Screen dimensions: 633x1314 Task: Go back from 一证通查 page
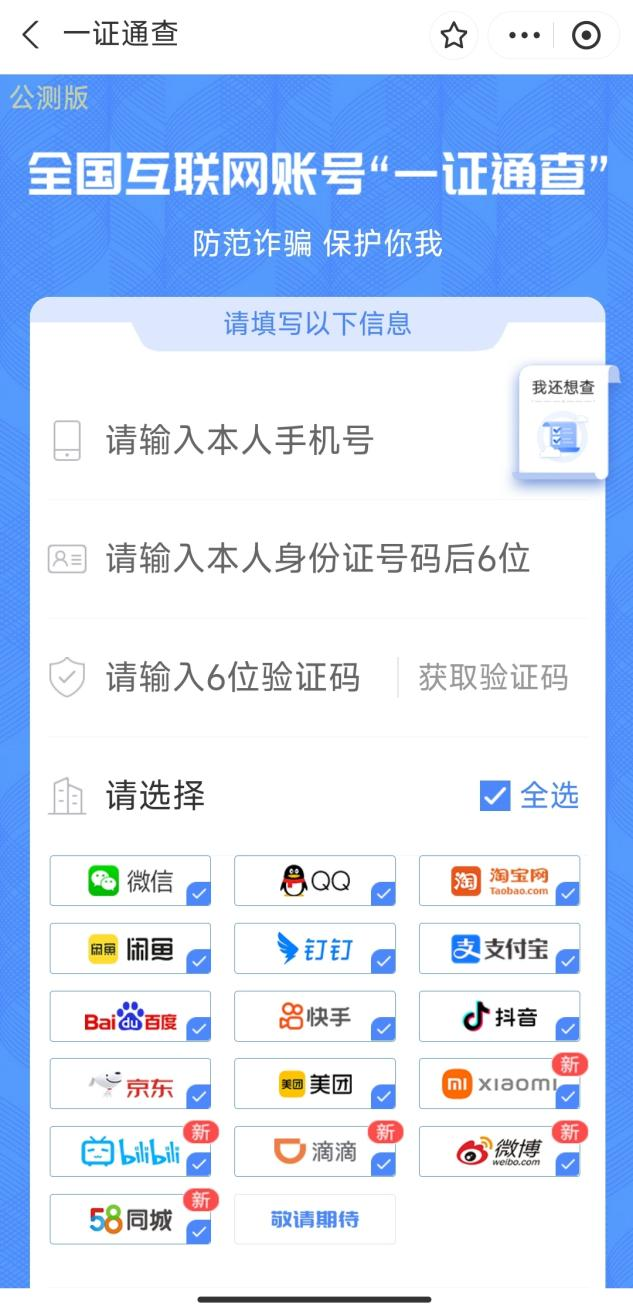(x=31, y=35)
